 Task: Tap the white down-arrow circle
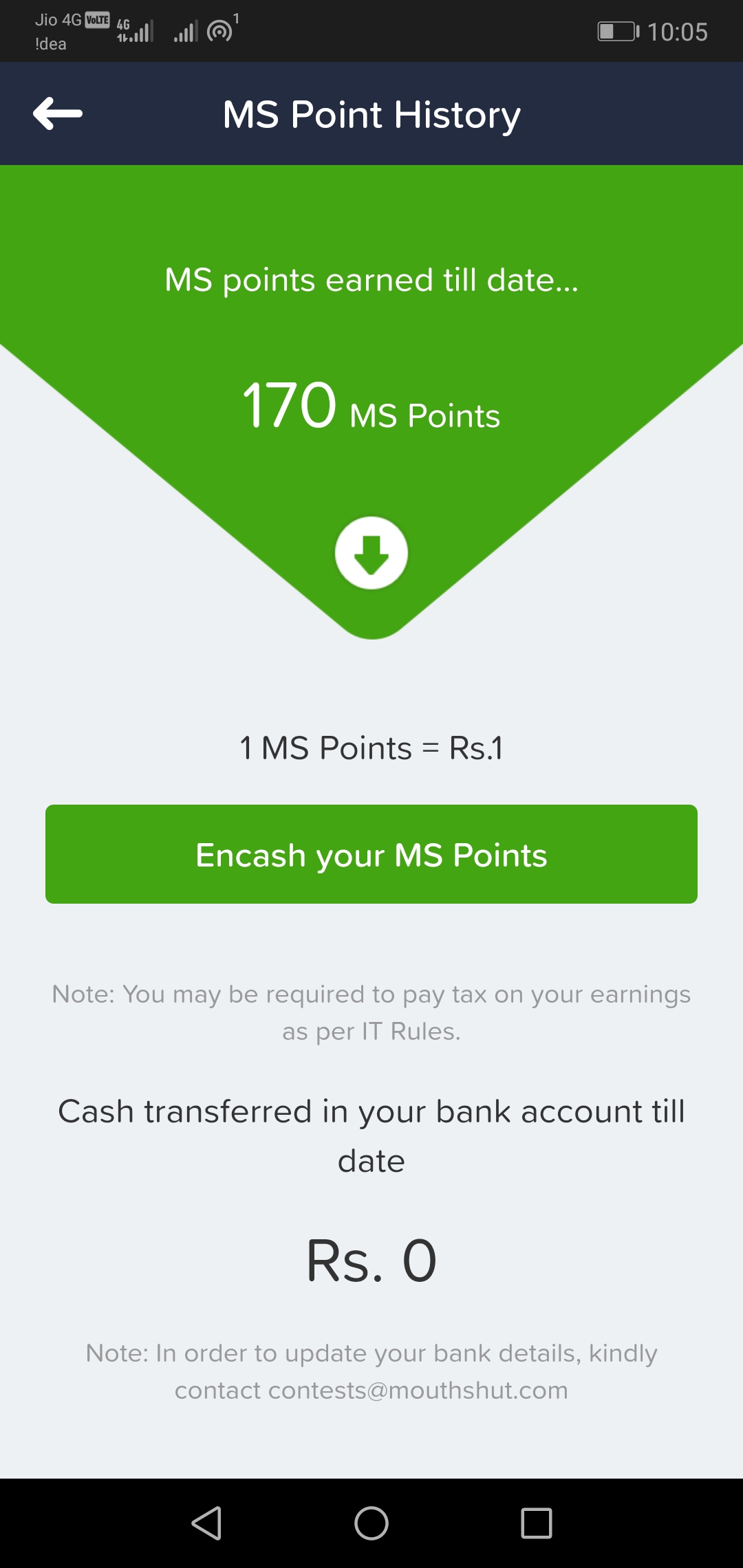coord(371,553)
